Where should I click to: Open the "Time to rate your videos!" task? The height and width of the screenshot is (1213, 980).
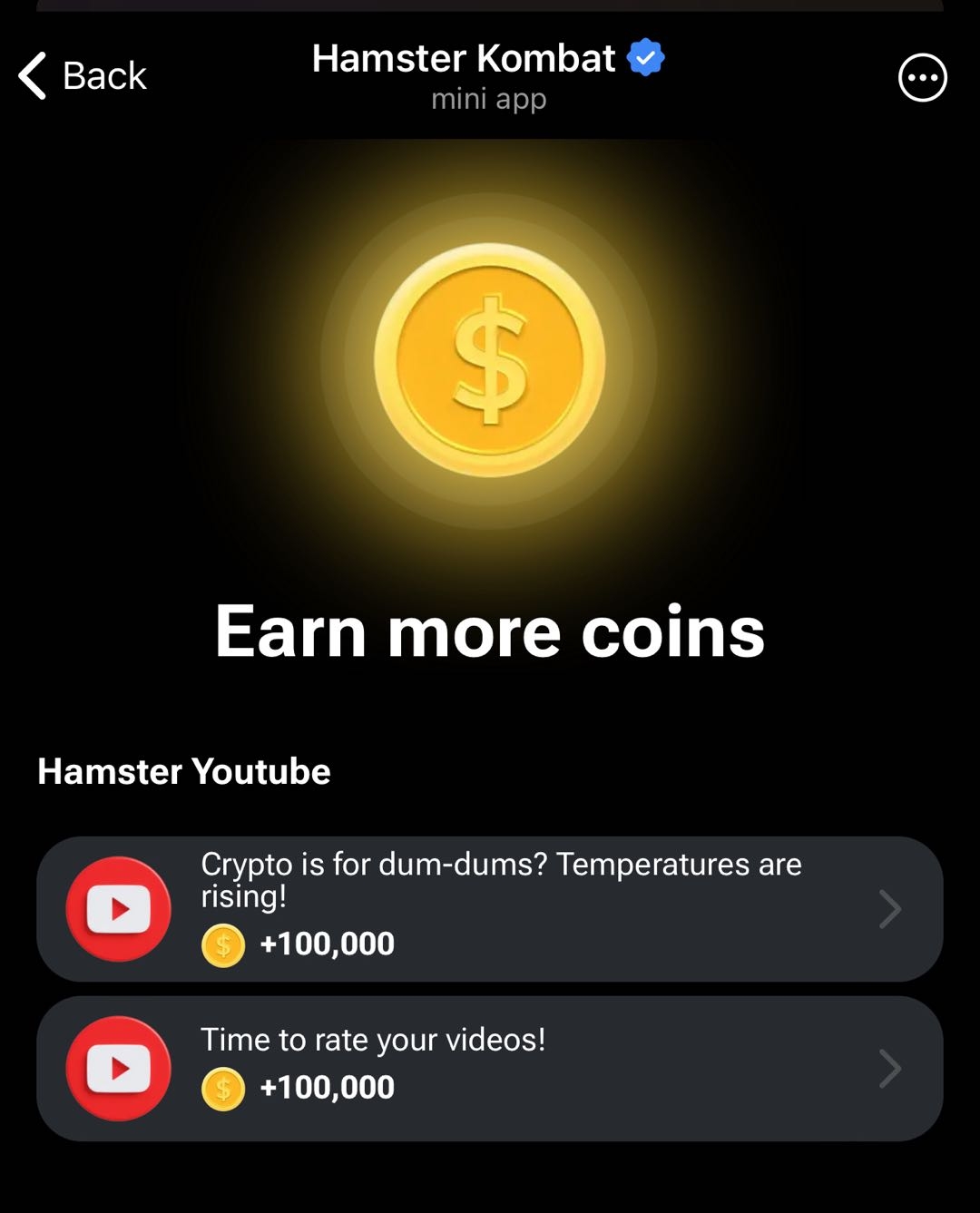click(x=489, y=1068)
